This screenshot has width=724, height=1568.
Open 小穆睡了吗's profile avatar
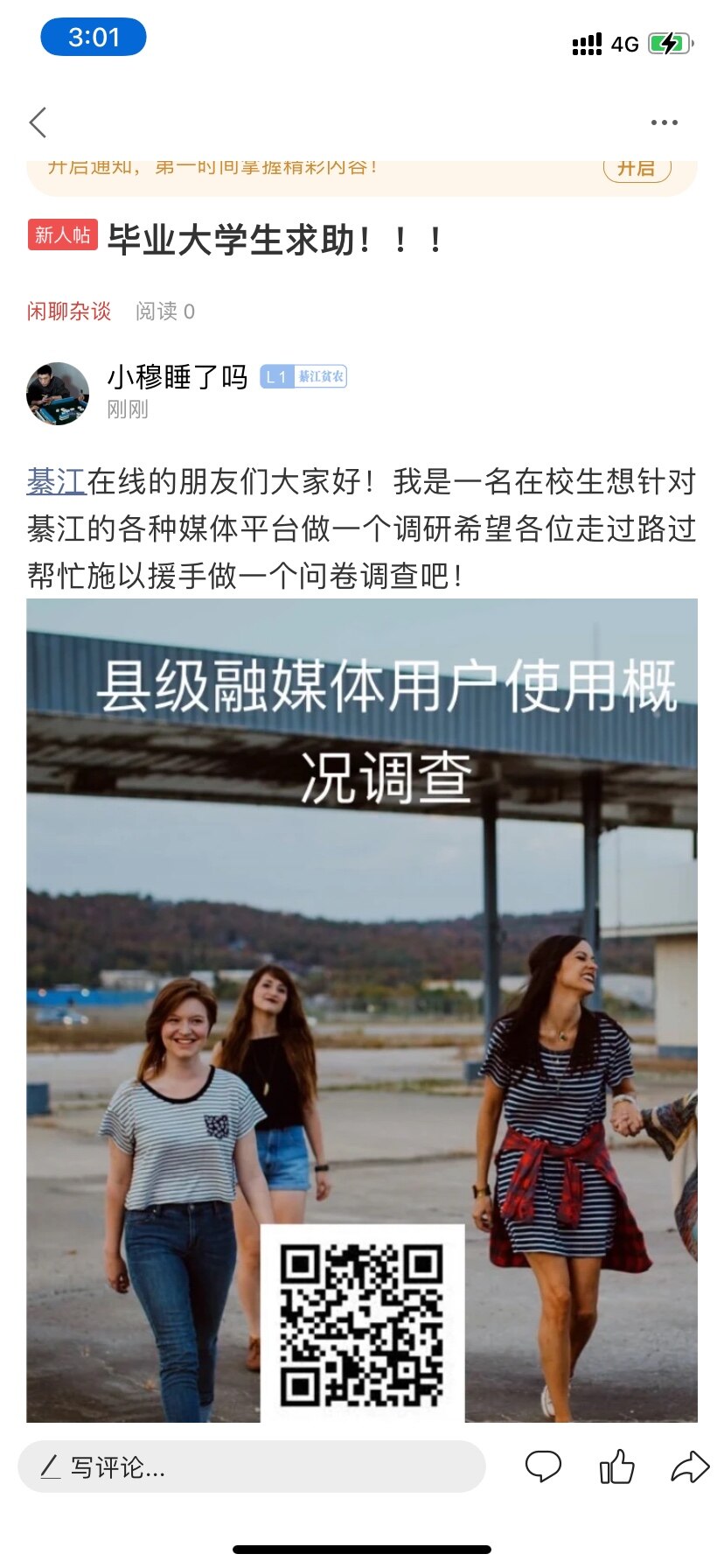(58, 394)
